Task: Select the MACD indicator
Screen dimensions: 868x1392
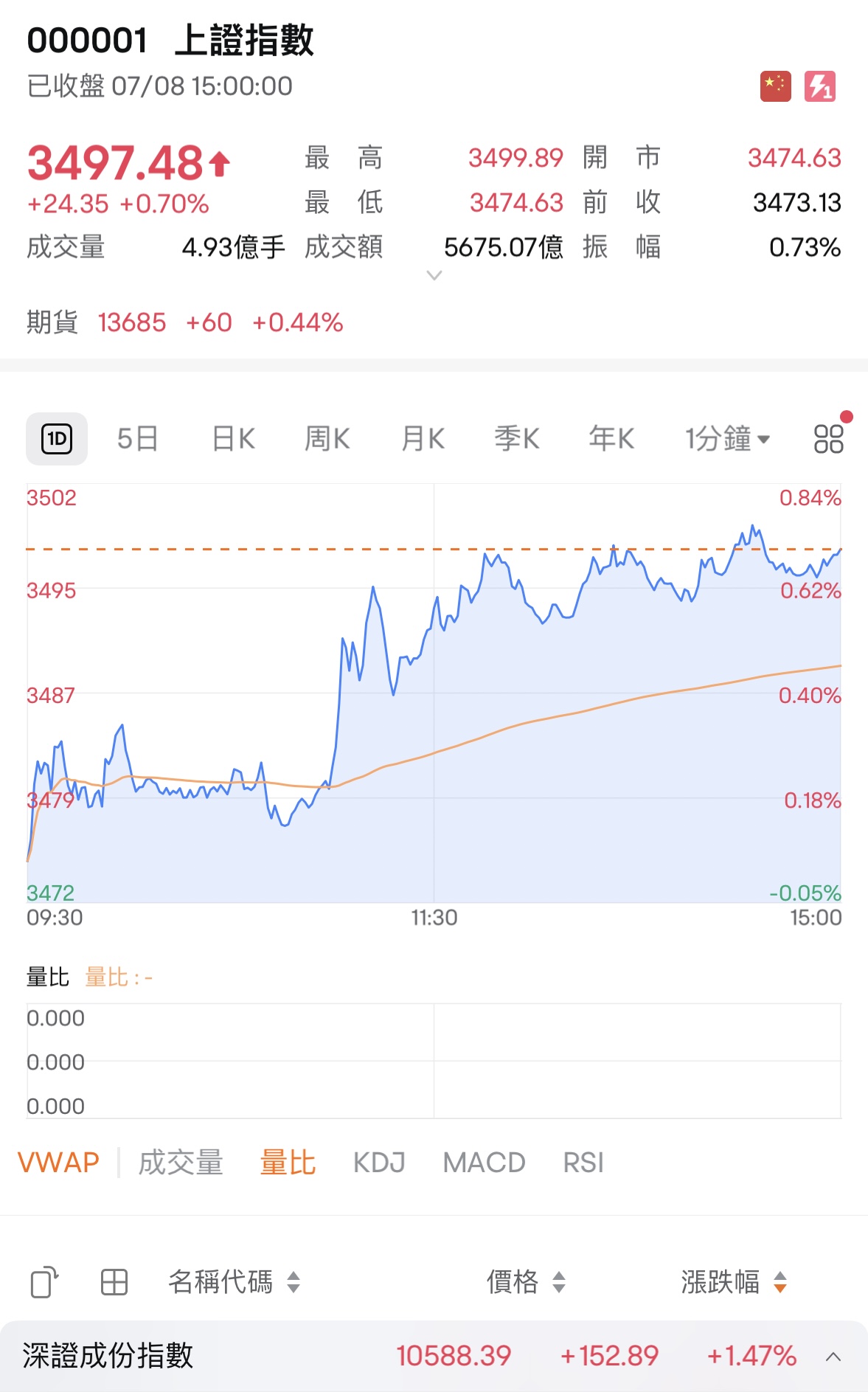Action: (483, 1162)
